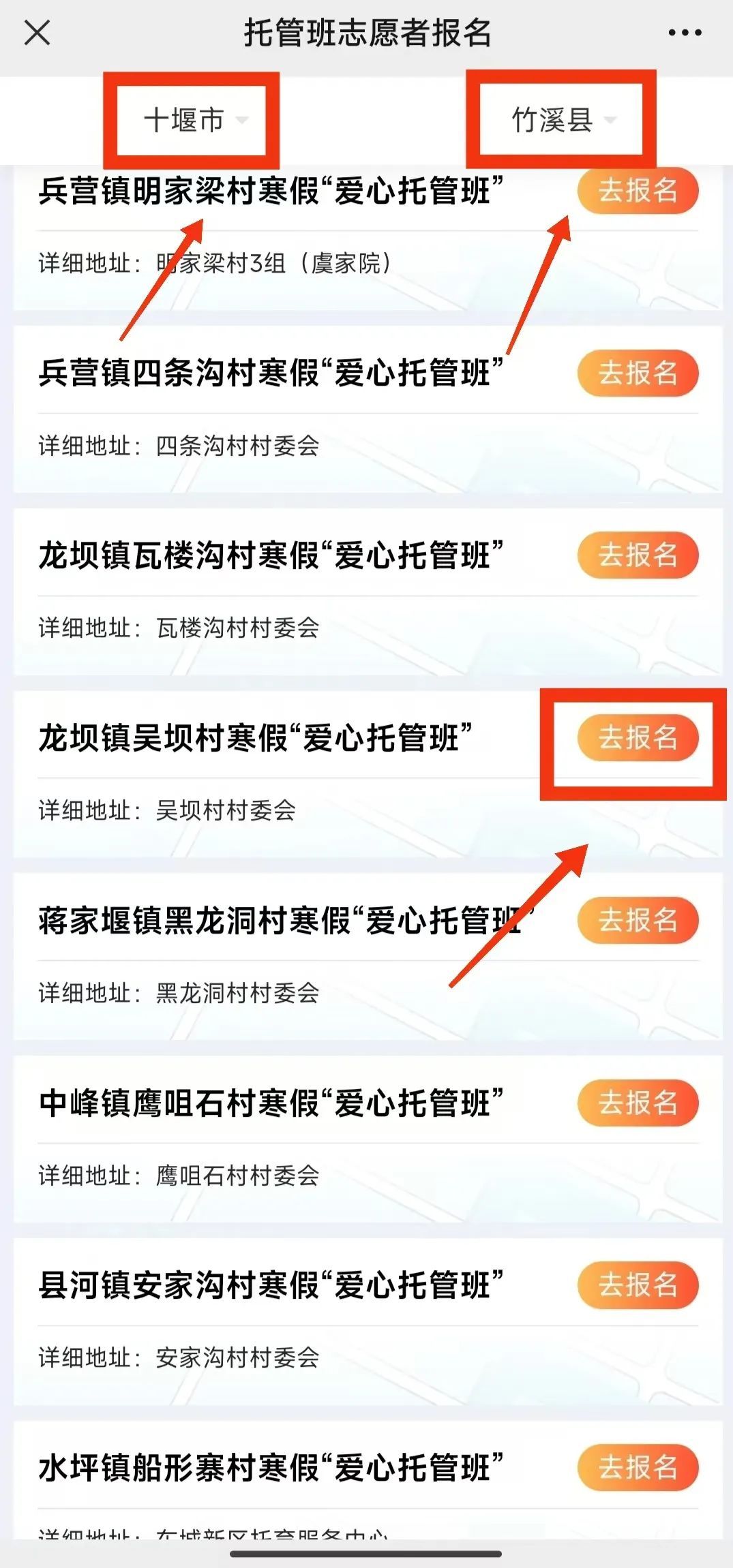Sign up for 蒋家堰镇黑龙洞村 class
Image resolution: width=733 pixels, height=1568 pixels.
pos(638,920)
